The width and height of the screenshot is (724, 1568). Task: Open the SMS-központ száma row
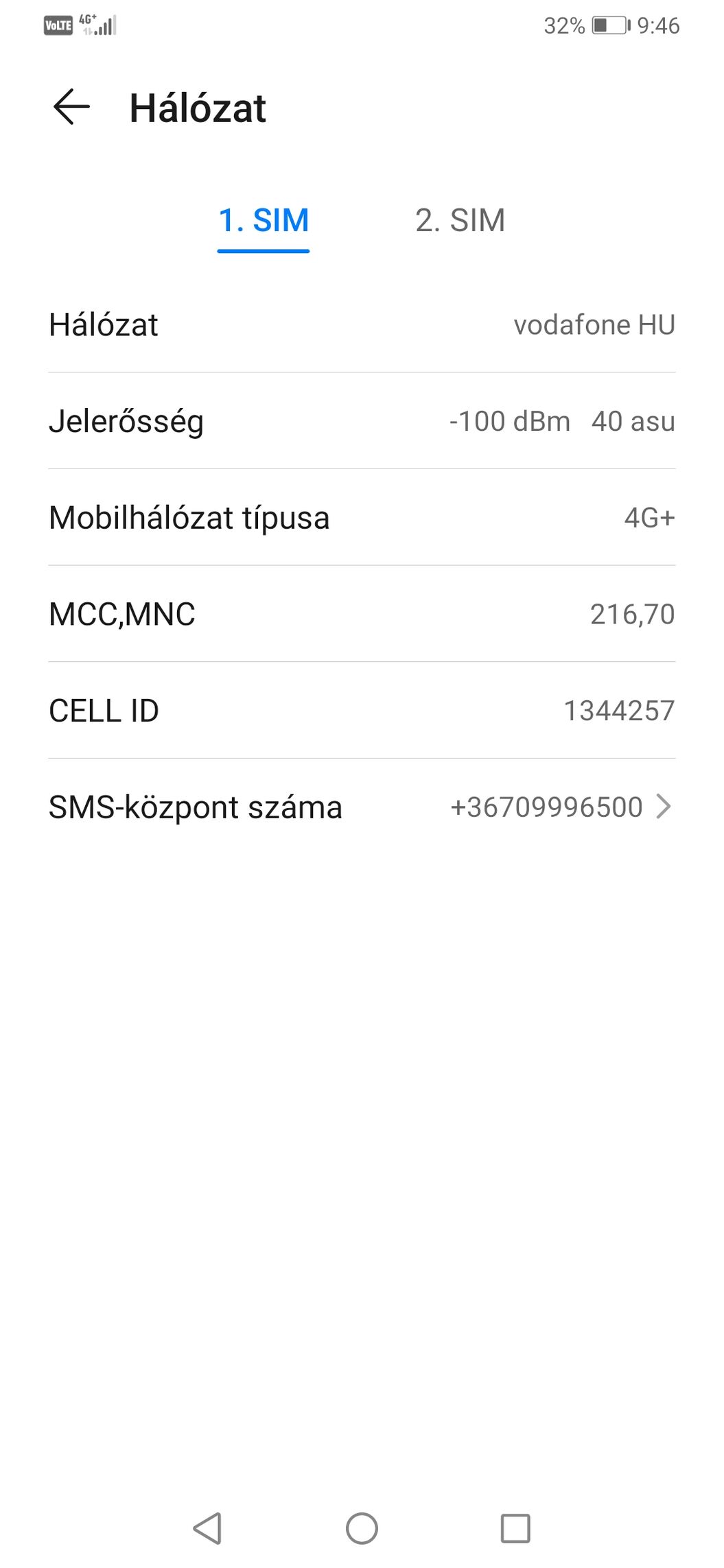click(362, 807)
